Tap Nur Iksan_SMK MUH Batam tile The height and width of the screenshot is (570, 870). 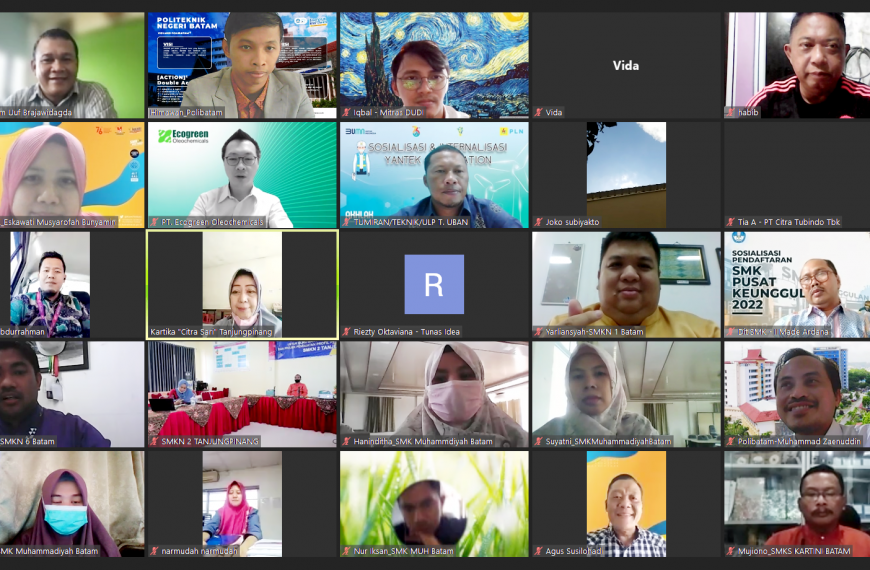coord(434,504)
